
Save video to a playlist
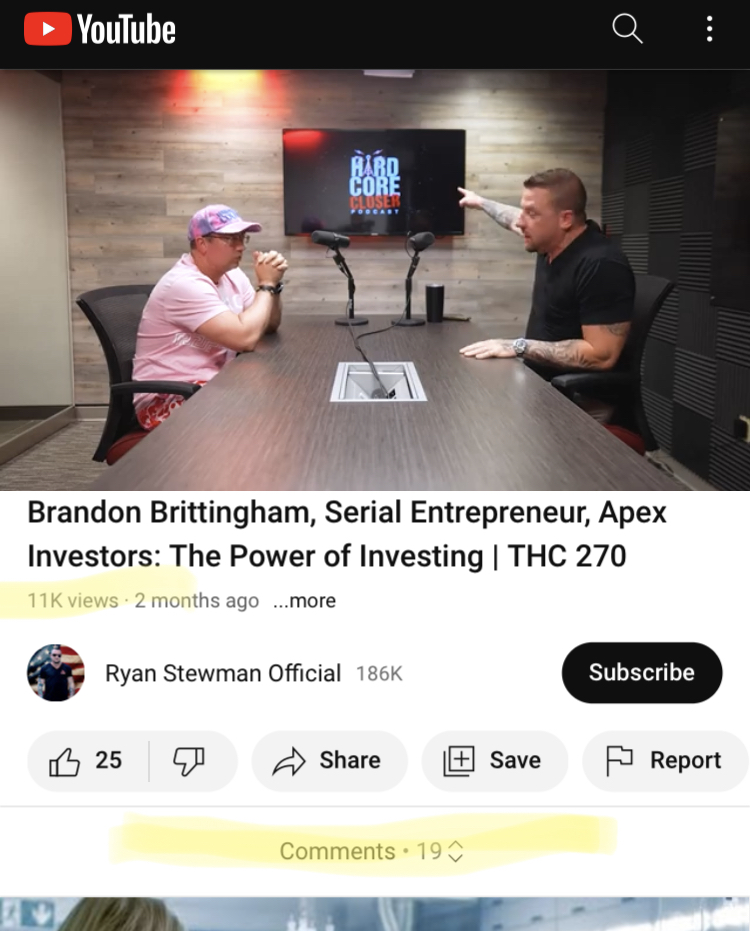click(x=494, y=761)
